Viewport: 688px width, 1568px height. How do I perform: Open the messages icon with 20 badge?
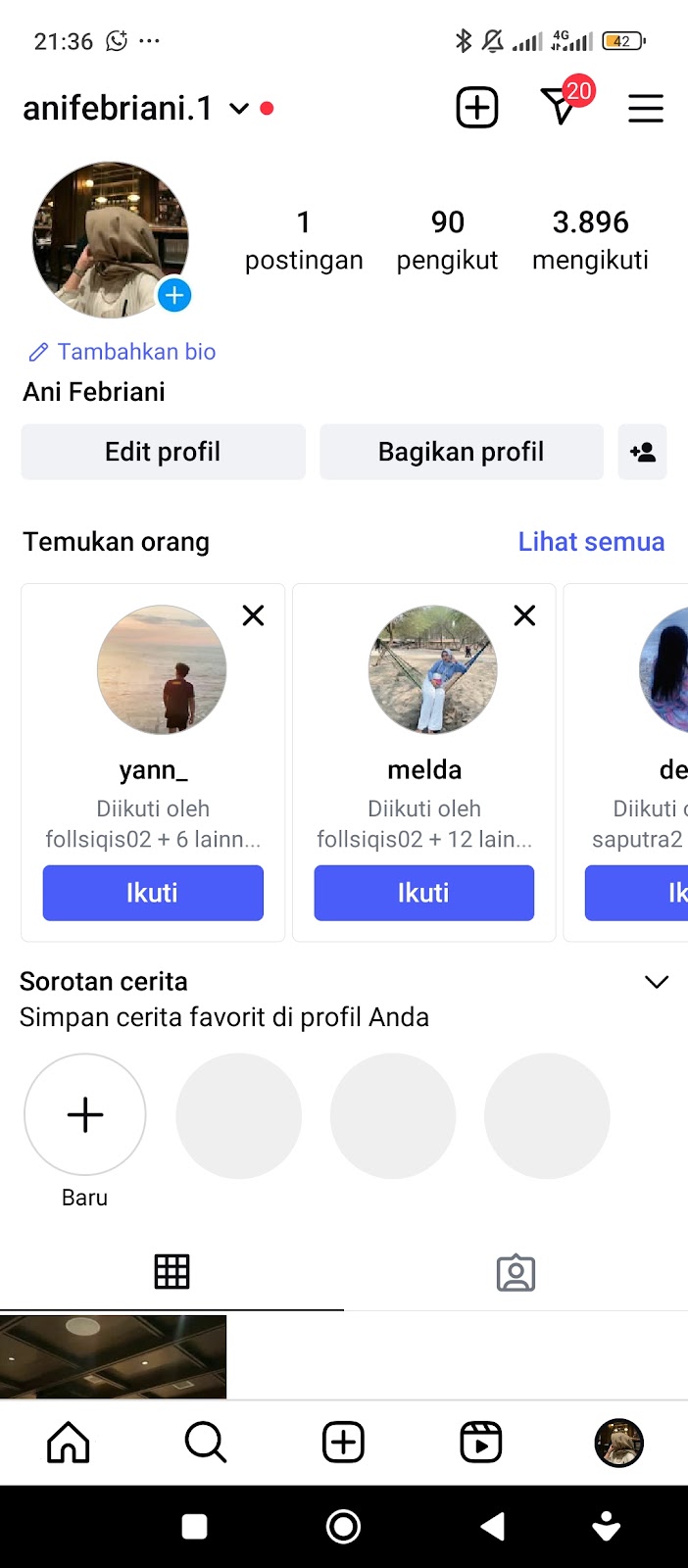pyautogui.click(x=562, y=106)
